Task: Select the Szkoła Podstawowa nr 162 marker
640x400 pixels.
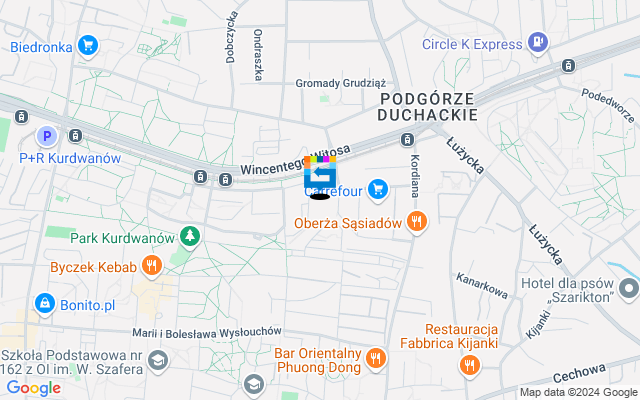Action: (157, 360)
